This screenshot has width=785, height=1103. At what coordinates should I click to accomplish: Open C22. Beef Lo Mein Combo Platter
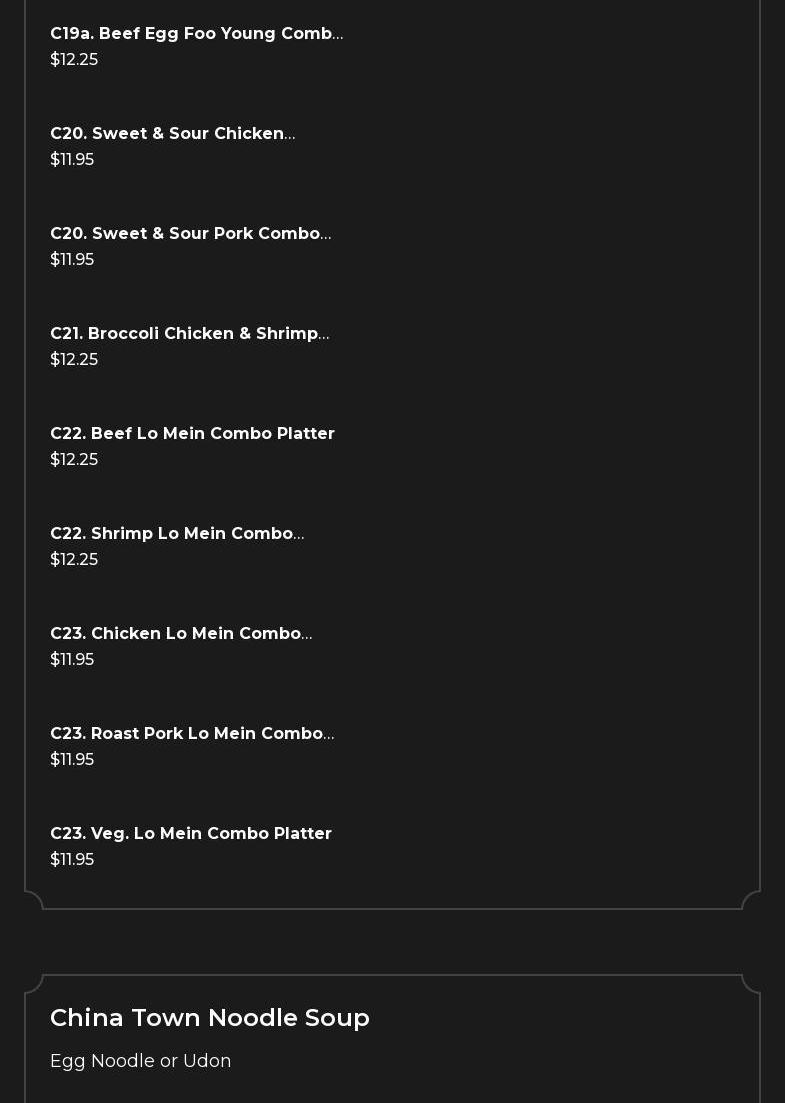pyautogui.click(x=192, y=434)
